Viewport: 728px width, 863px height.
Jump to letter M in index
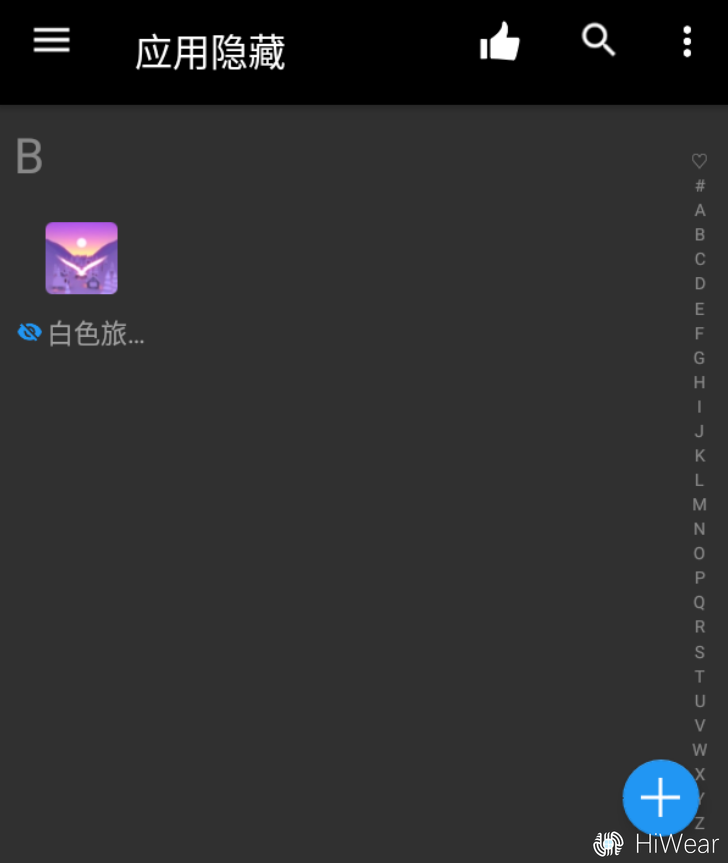pyautogui.click(x=699, y=504)
